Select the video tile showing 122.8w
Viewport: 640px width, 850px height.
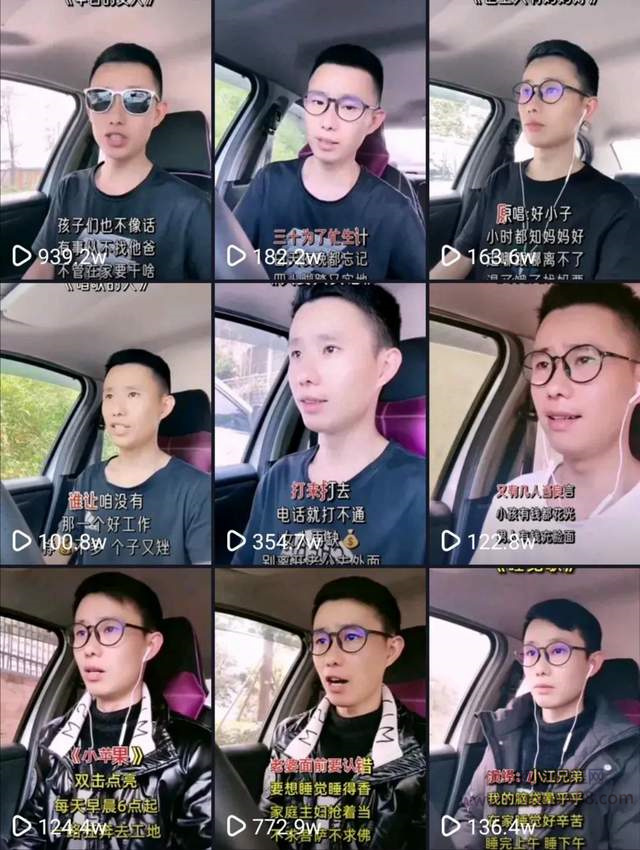[535, 425]
